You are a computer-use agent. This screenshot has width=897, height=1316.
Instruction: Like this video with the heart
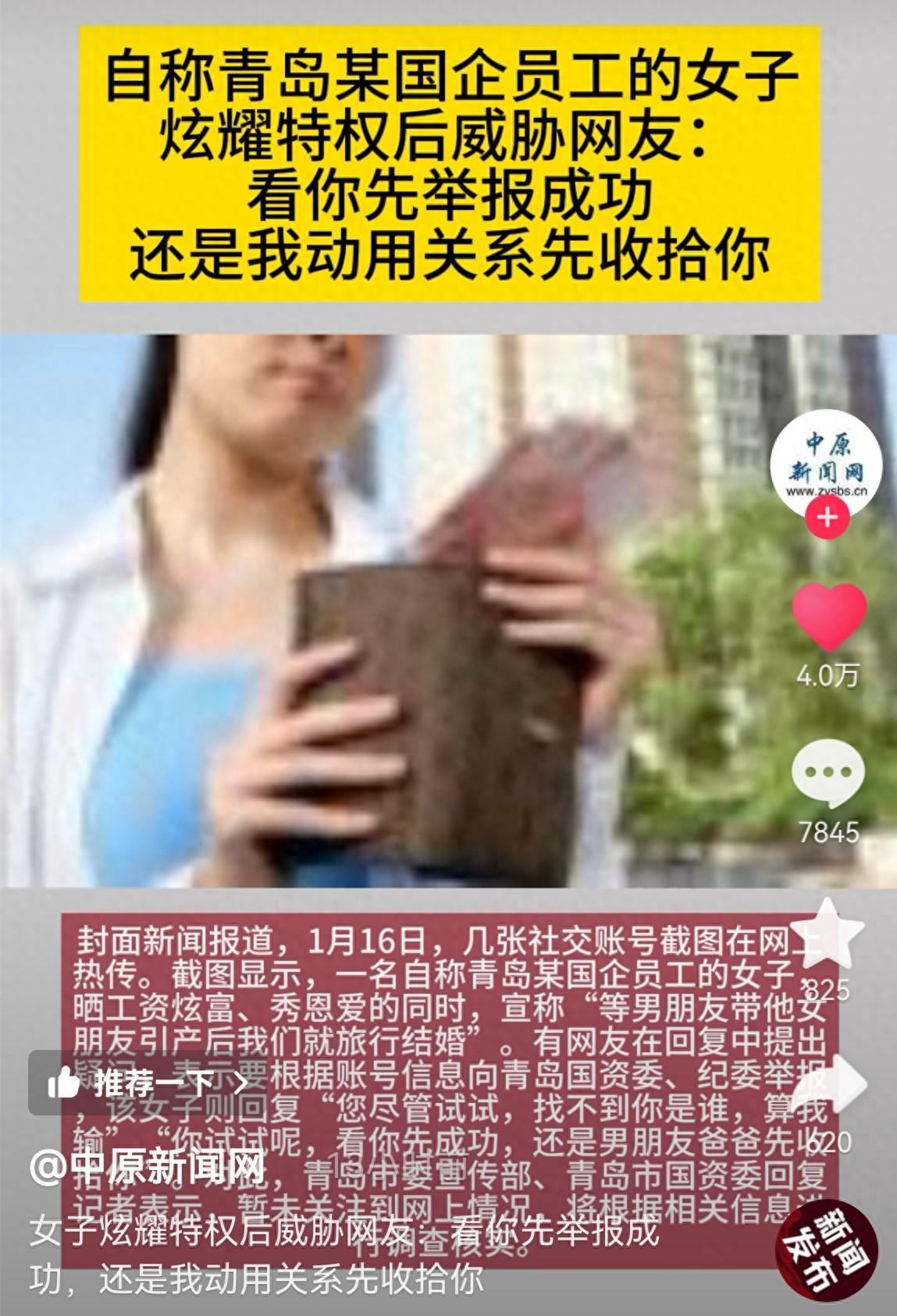(x=828, y=617)
